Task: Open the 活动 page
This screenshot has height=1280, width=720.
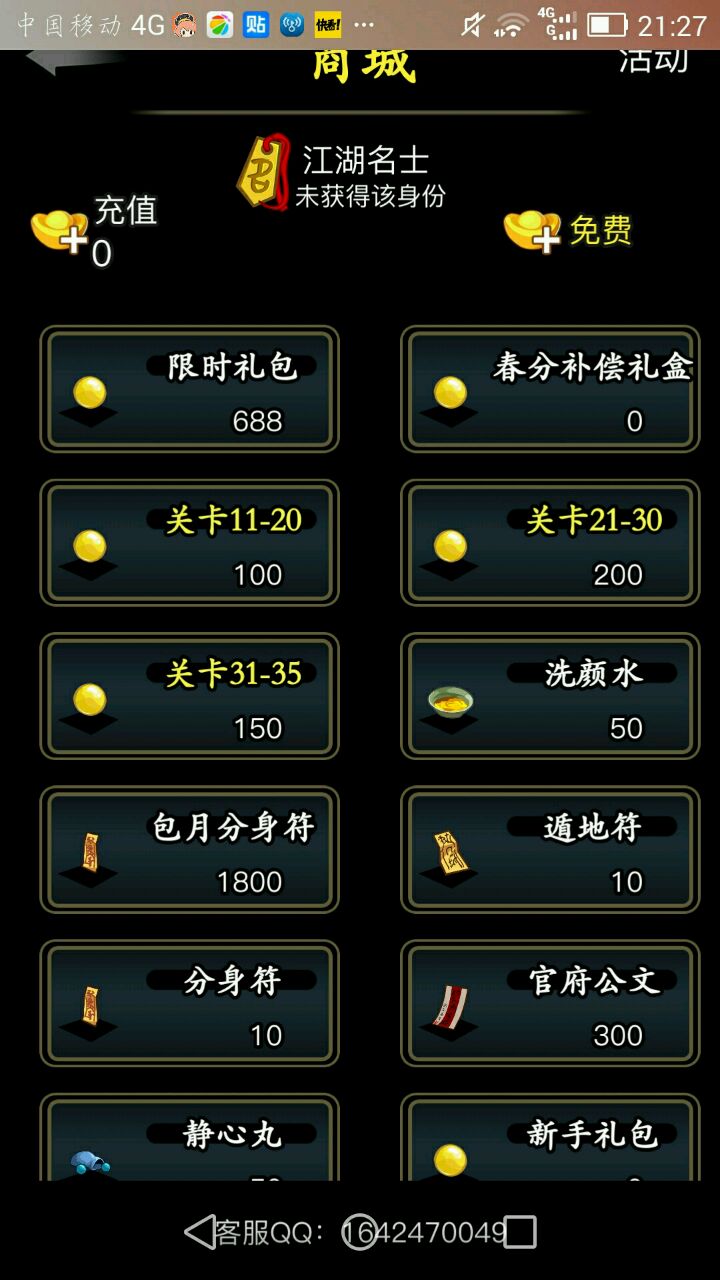Action: tap(654, 60)
